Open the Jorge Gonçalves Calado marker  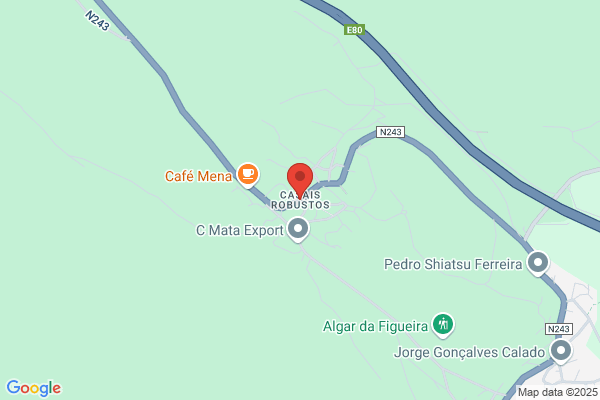(561, 351)
